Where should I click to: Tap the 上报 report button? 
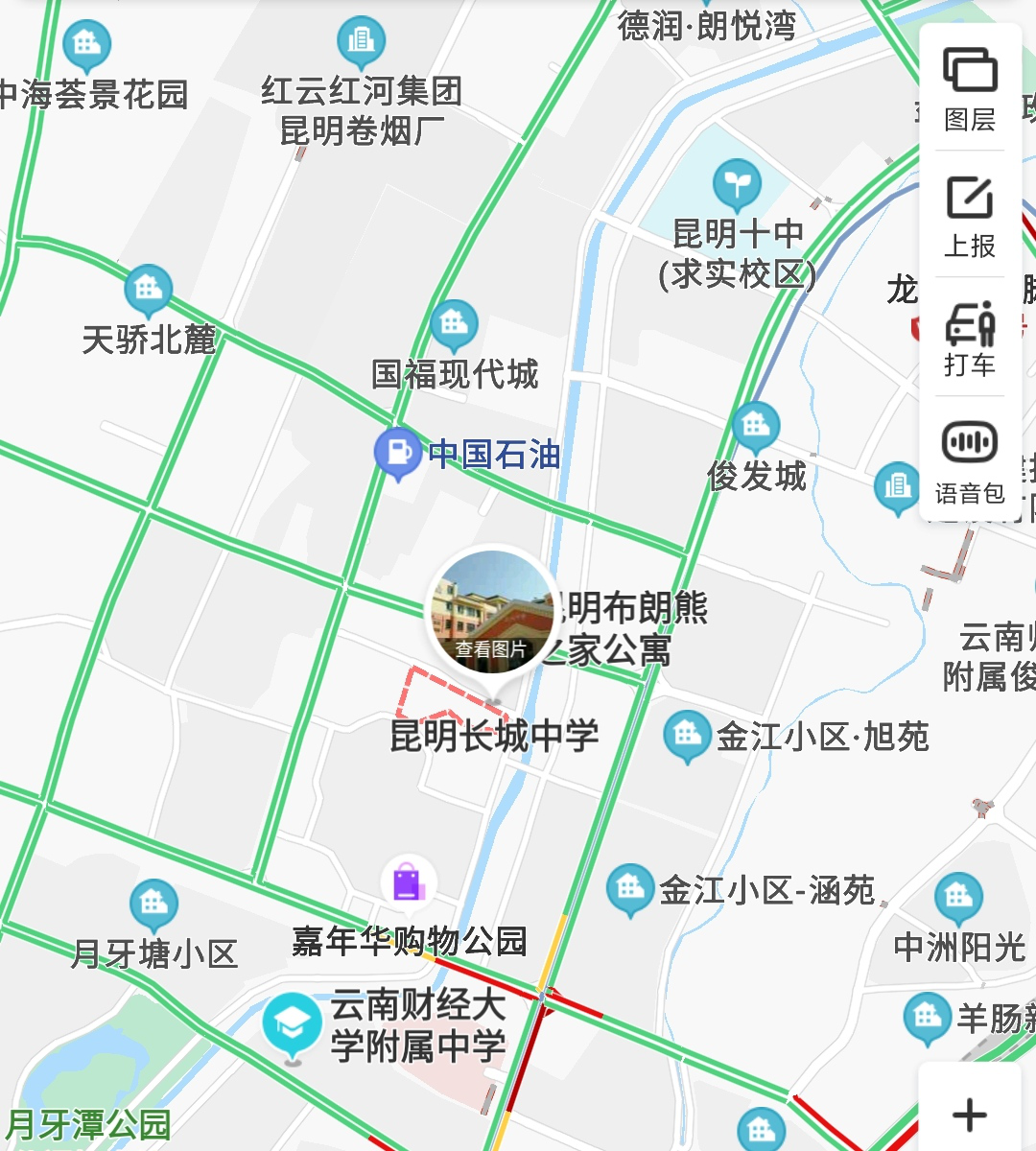pos(970,217)
